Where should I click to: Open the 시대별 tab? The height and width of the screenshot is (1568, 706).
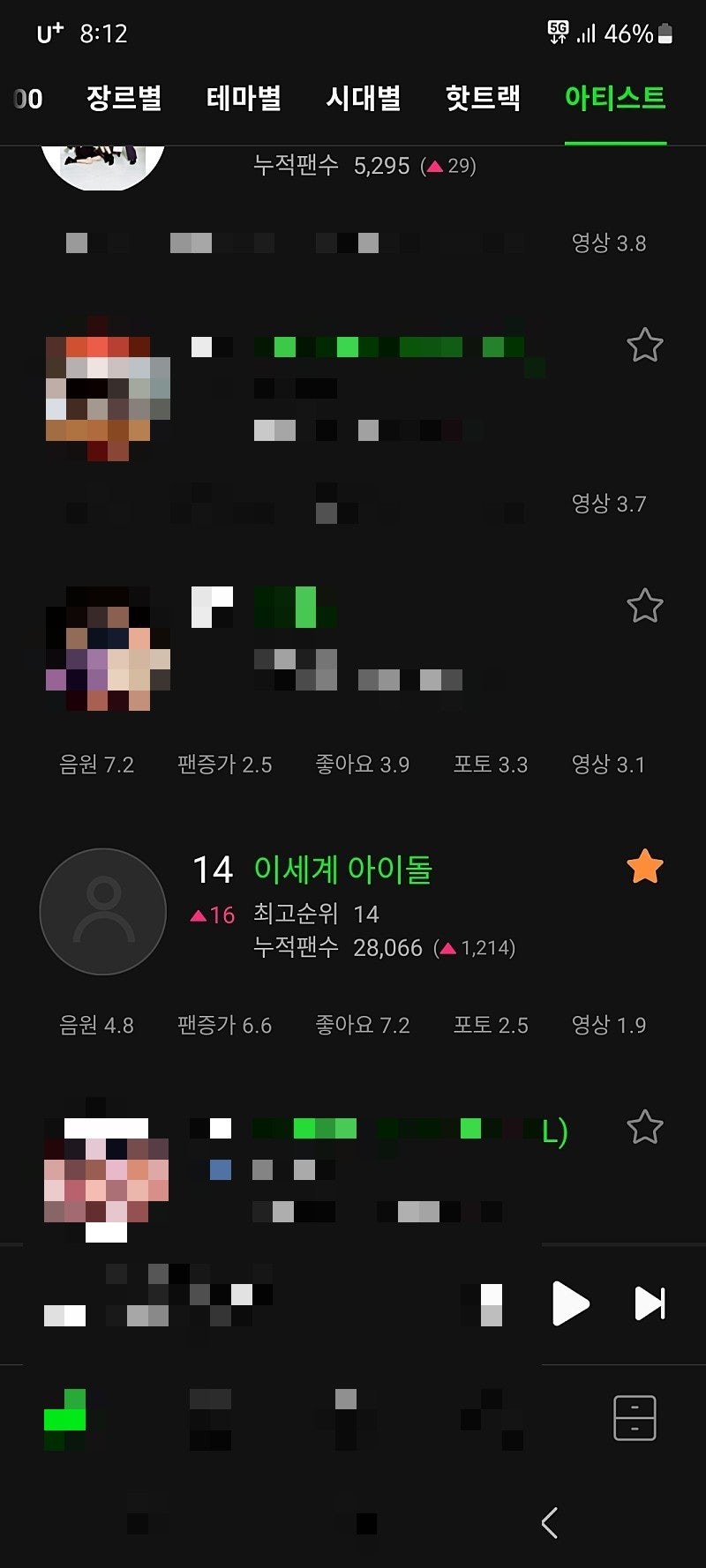364,98
